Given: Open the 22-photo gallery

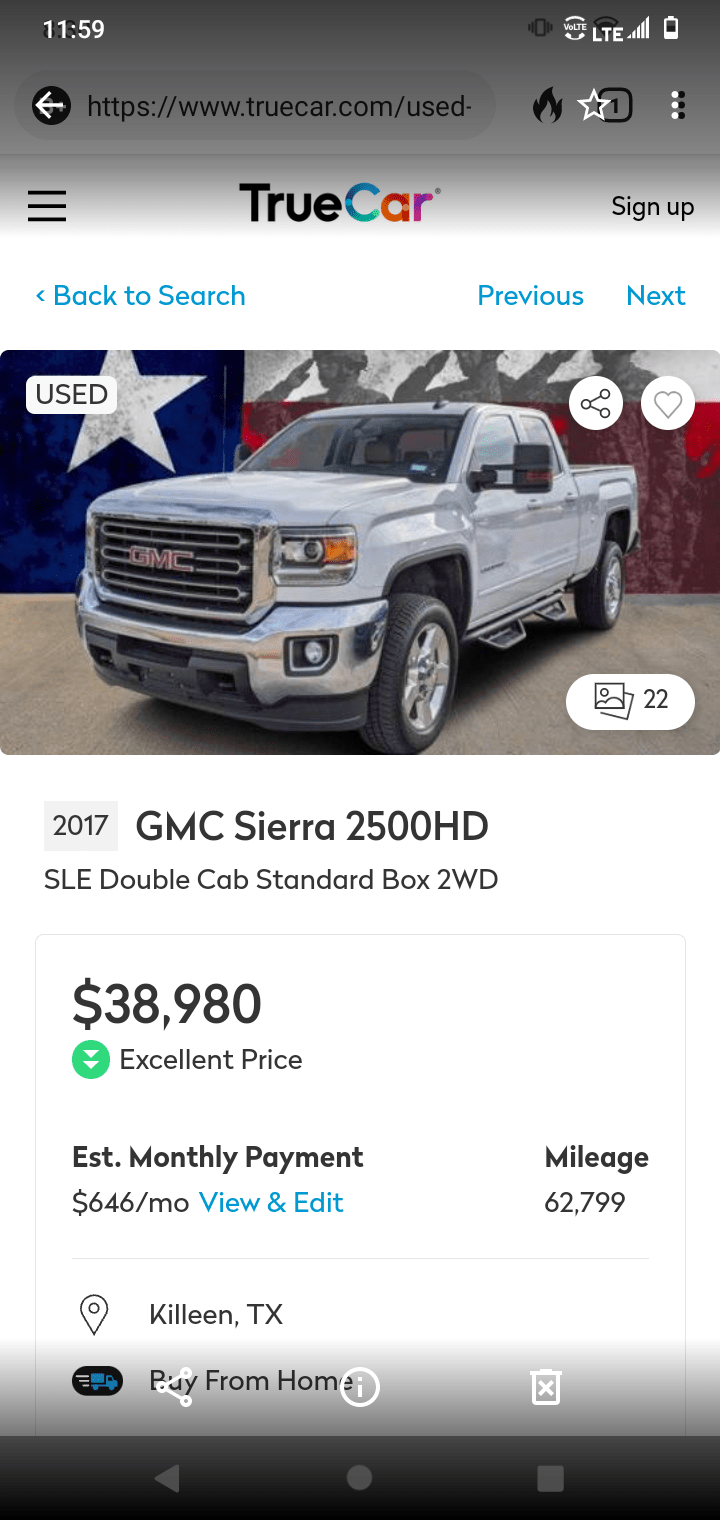Looking at the screenshot, I should (630, 701).
